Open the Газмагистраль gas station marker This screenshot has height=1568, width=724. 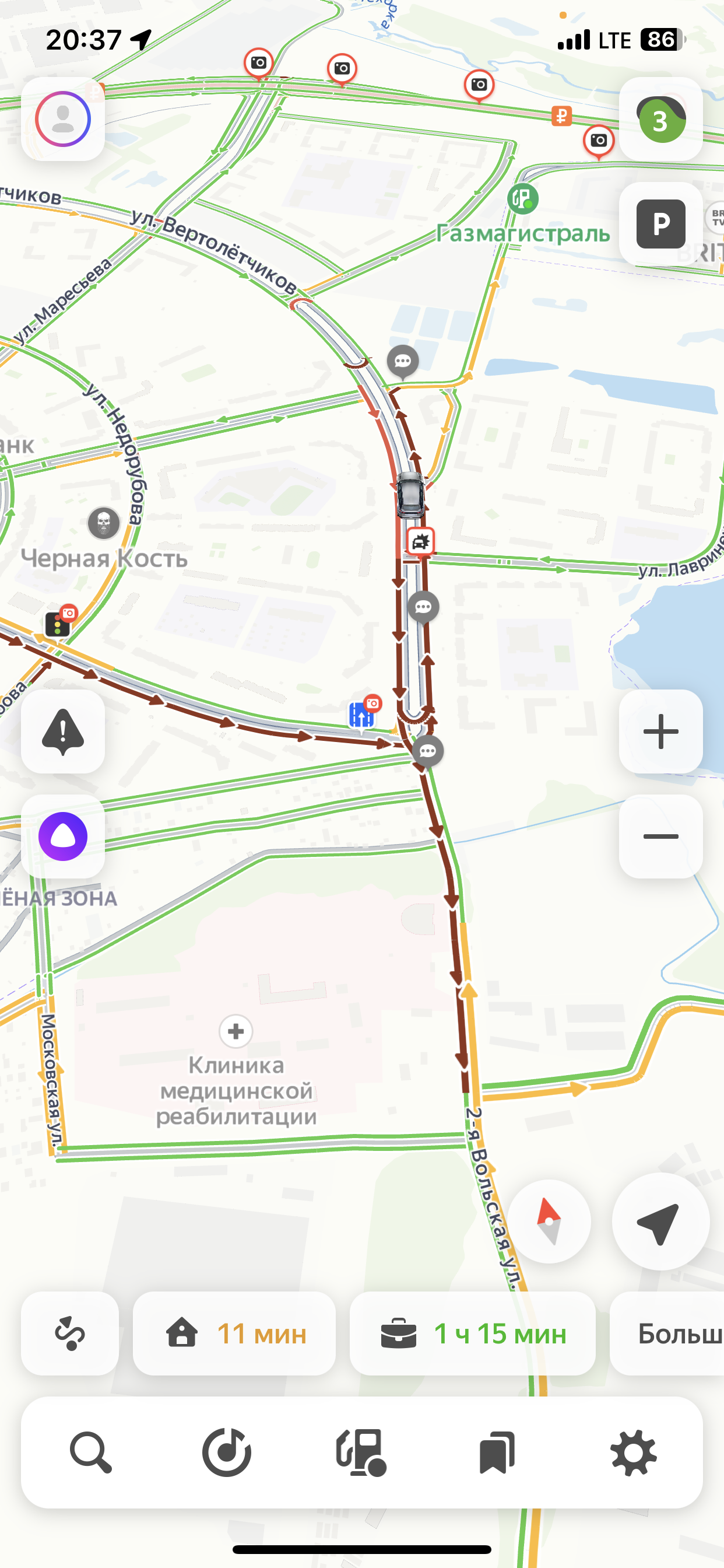pyautogui.click(x=523, y=198)
